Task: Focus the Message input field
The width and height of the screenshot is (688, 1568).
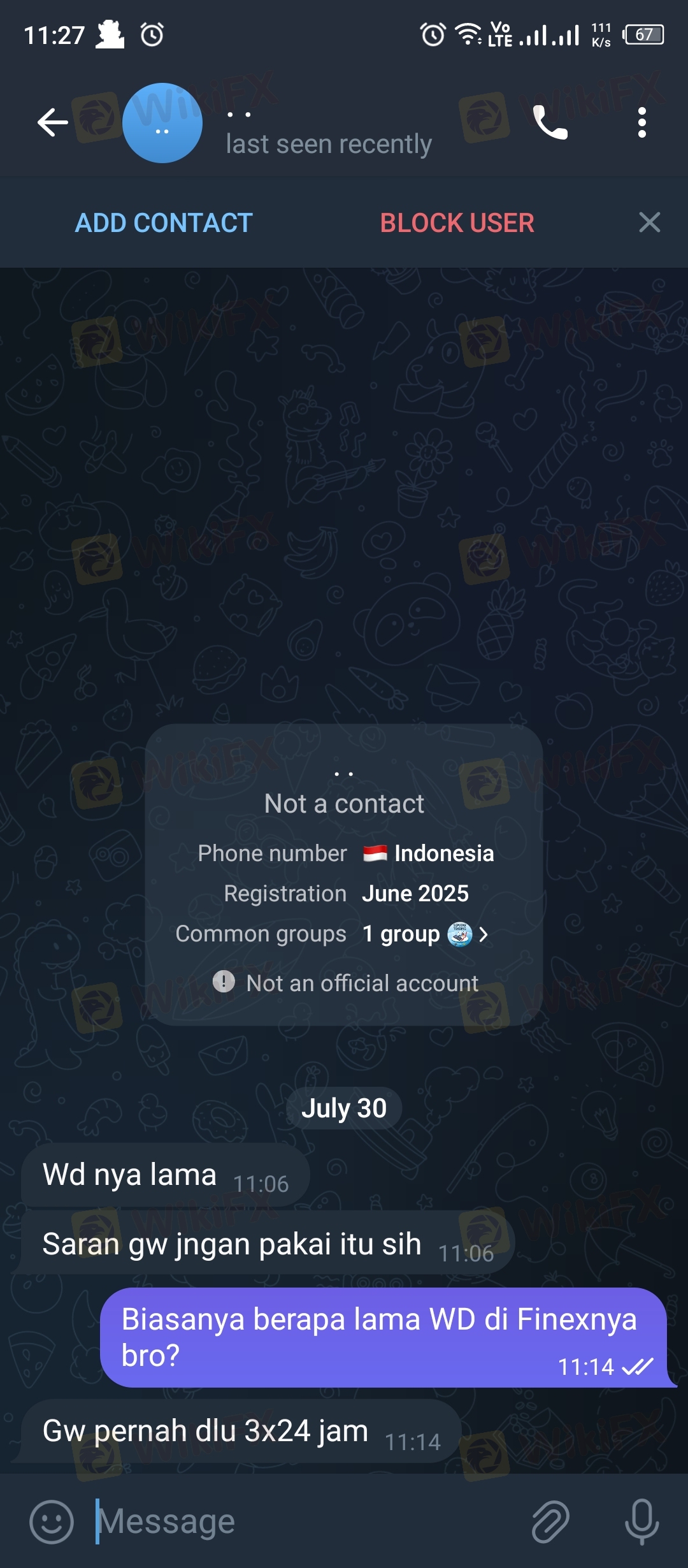Action: tap(306, 1521)
